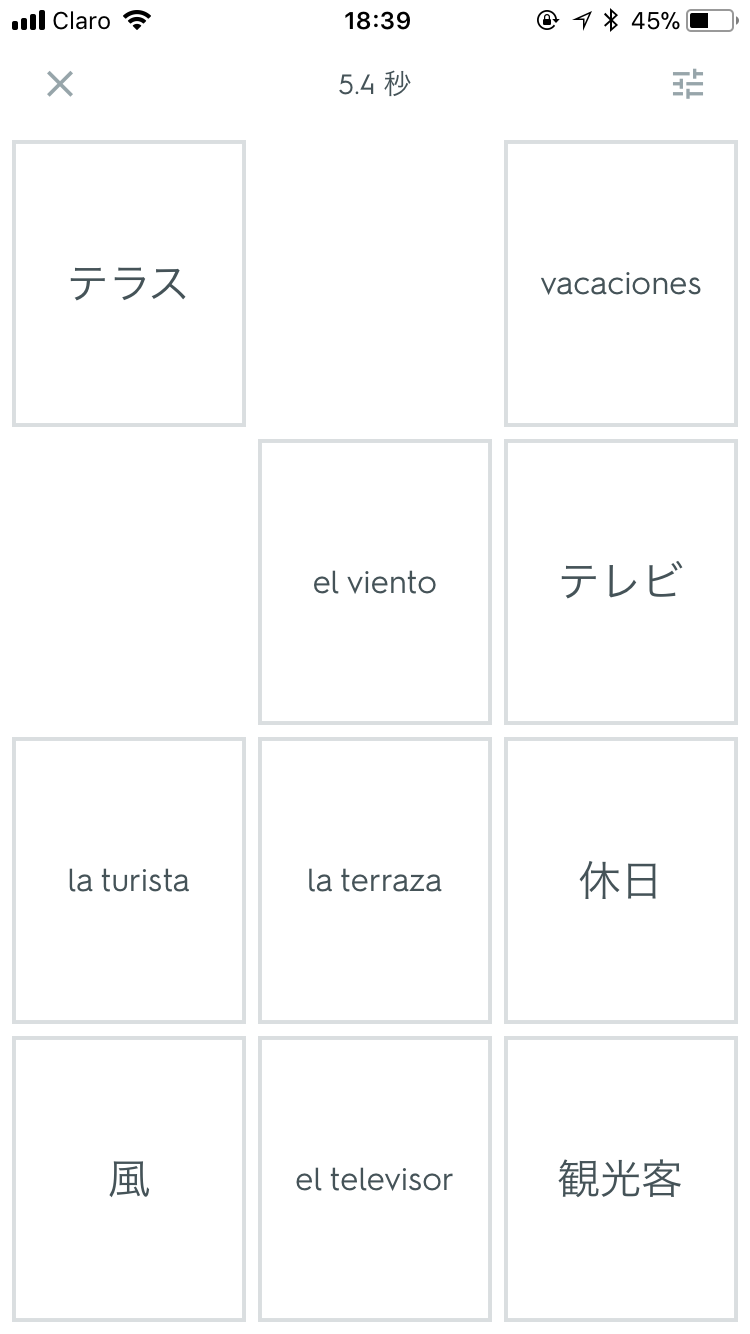Close the matching game
This screenshot has height=1334, width=750.
click(60, 84)
